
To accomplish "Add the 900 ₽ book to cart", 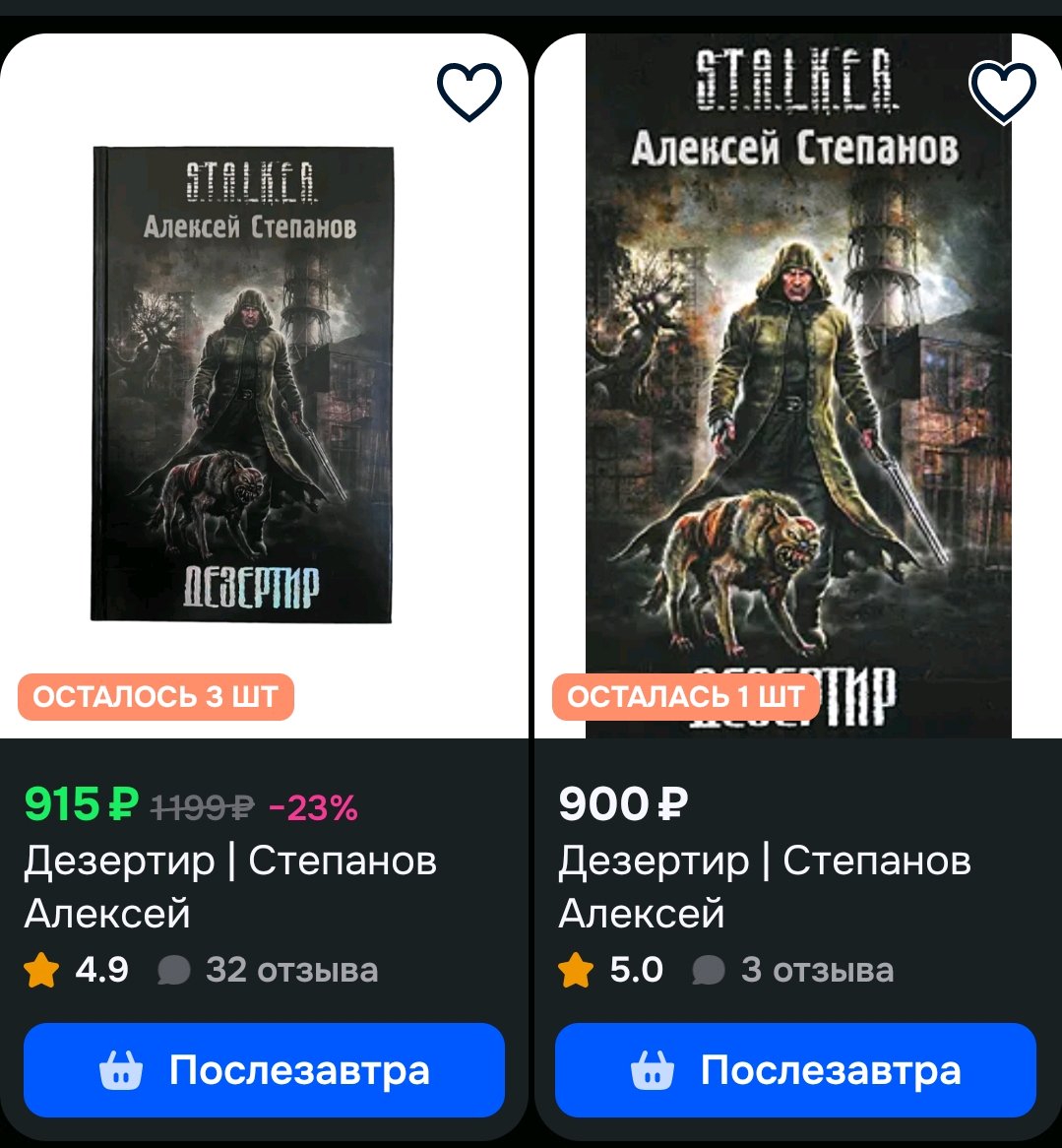I will [x=795, y=1069].
